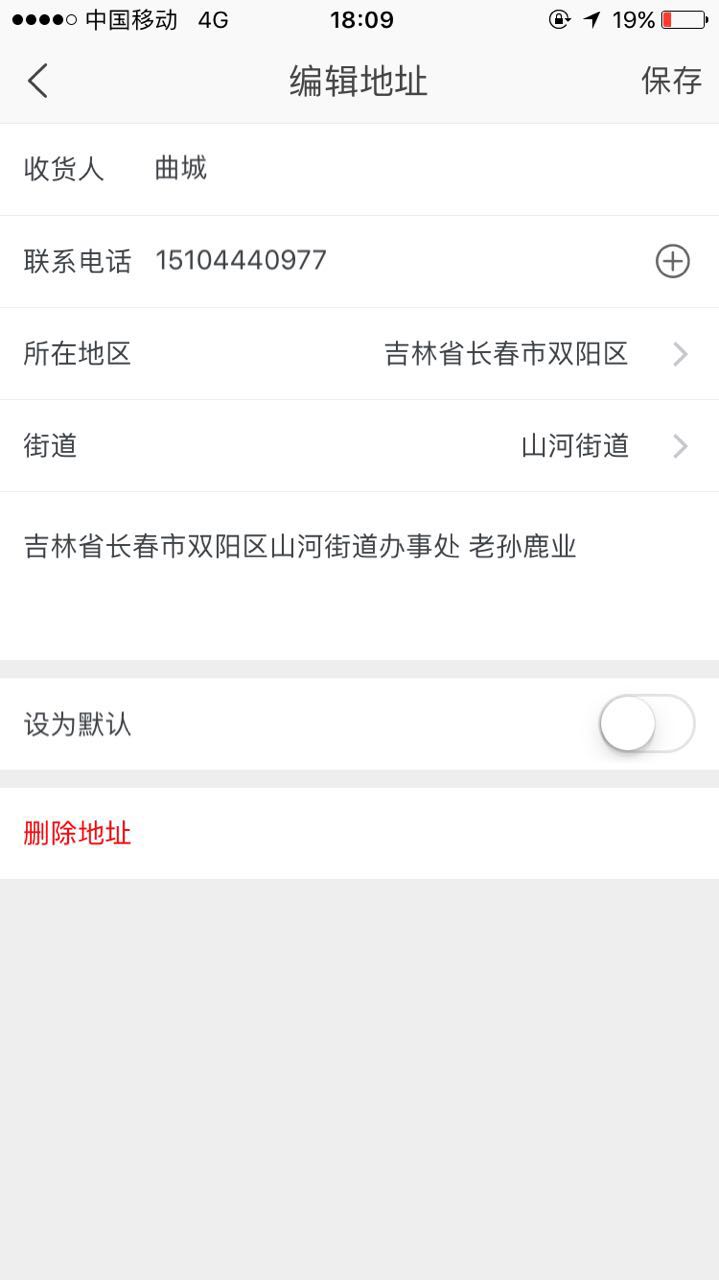Open contacts with the plus icon
Viewport: 719px width, 1280px height.
pyautogui.click(x=672, y=262)
